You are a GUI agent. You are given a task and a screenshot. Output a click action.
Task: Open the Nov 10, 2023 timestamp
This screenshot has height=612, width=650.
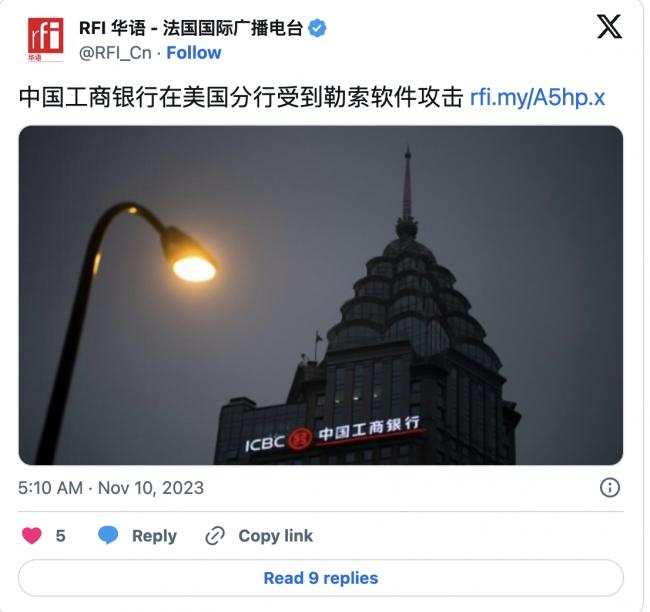pyautogui.click(x=111, y=488)
